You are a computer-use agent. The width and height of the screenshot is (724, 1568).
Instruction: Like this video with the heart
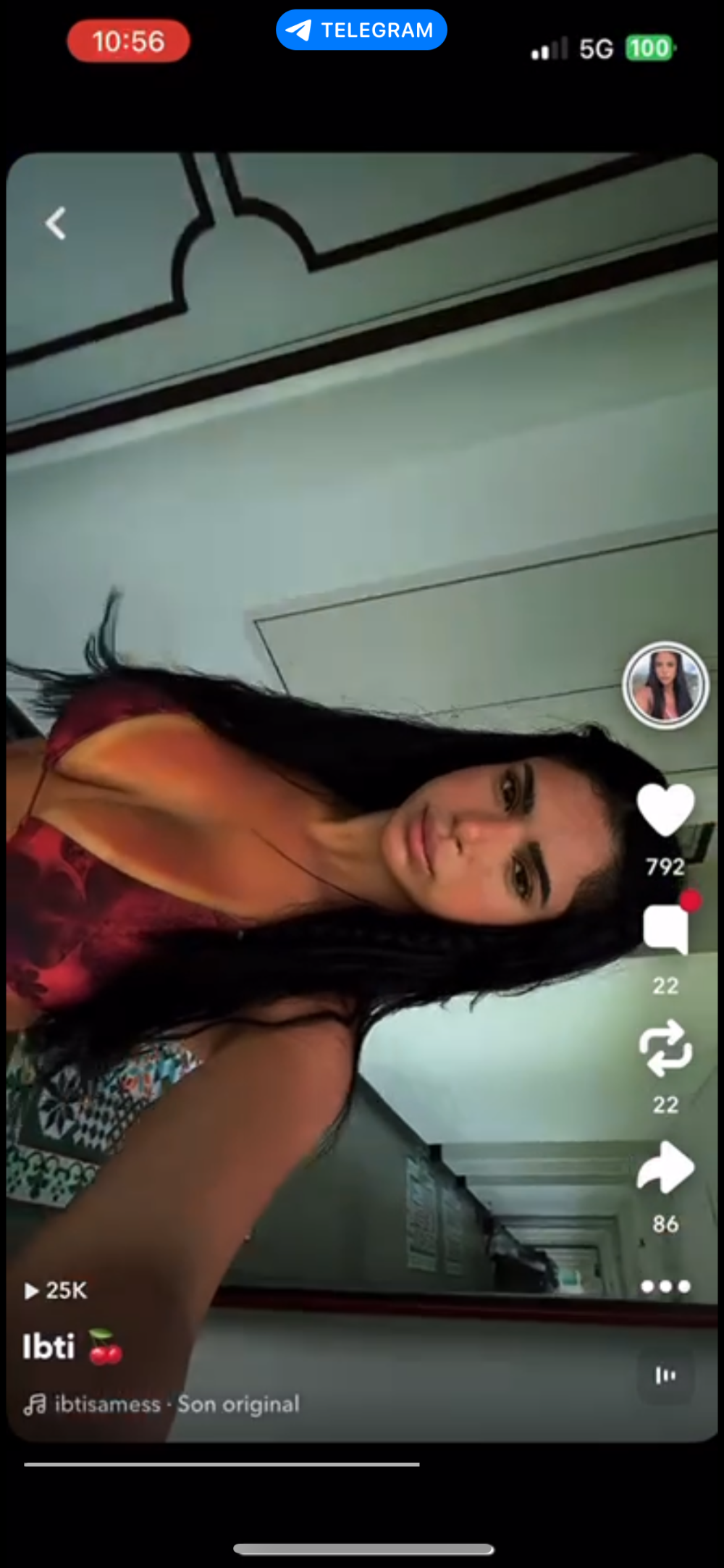click(x=665, y=810)
